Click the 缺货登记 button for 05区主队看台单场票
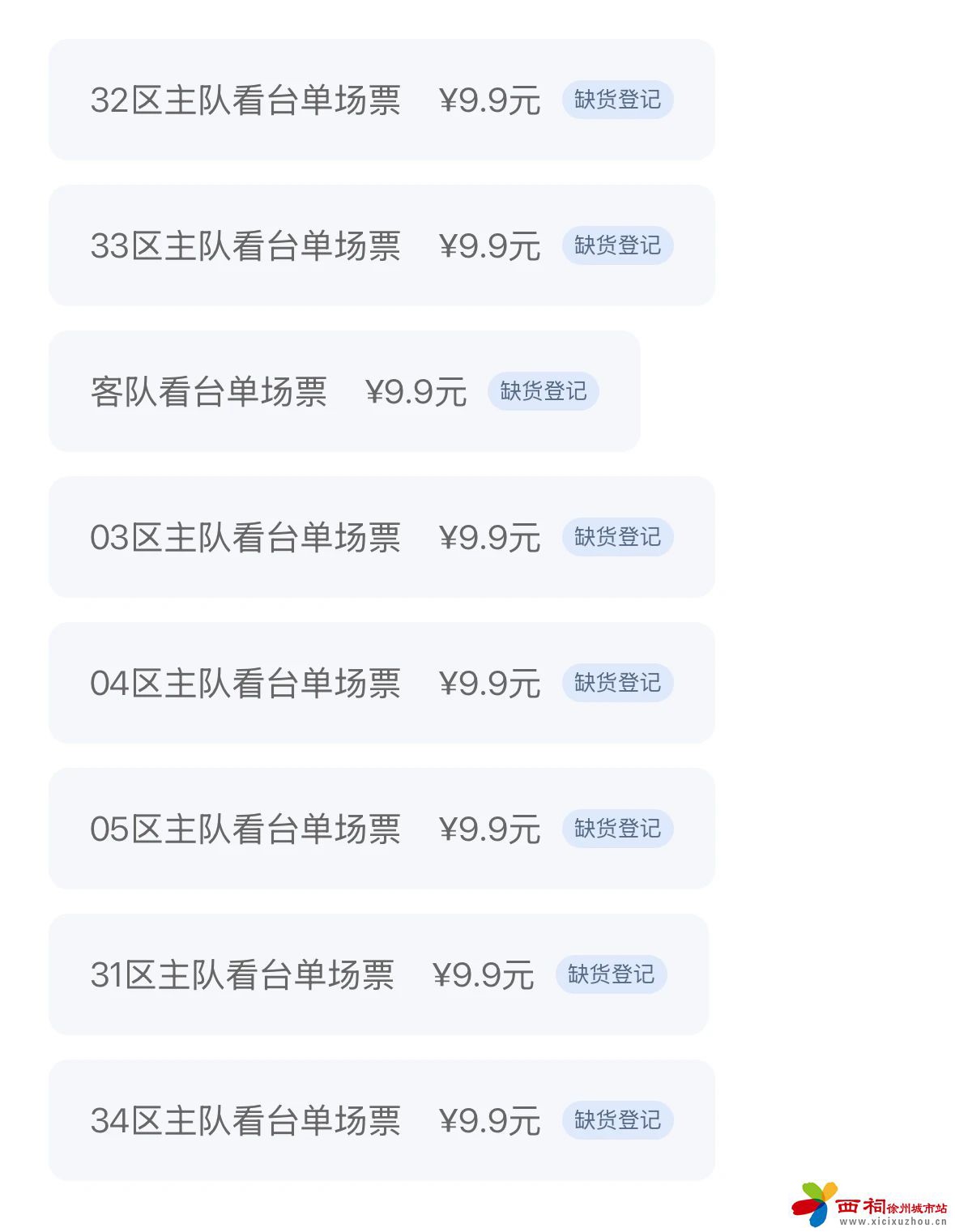Image resolution: width=955 pixels, height=1232 pixels. 616,829
